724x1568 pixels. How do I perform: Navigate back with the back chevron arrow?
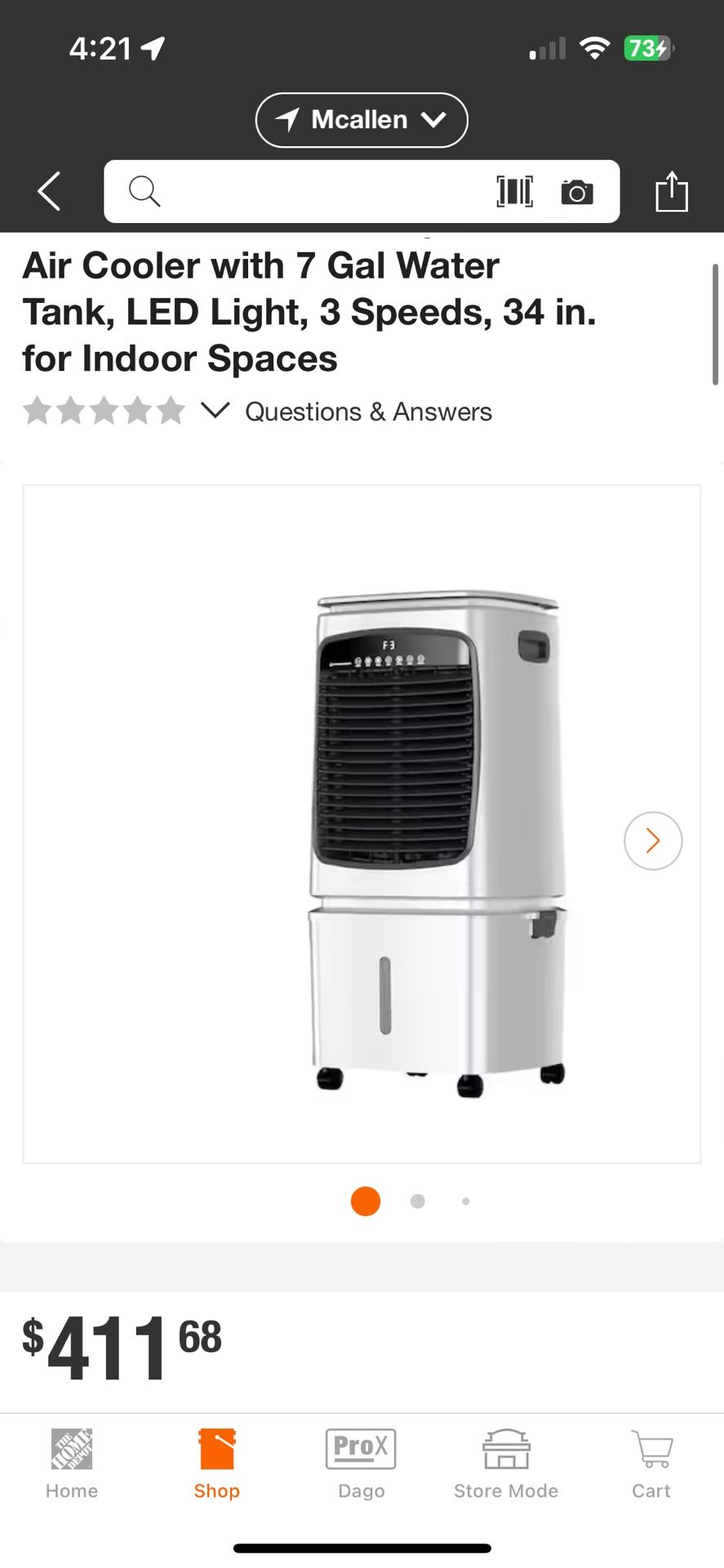[x=47, y=191]
